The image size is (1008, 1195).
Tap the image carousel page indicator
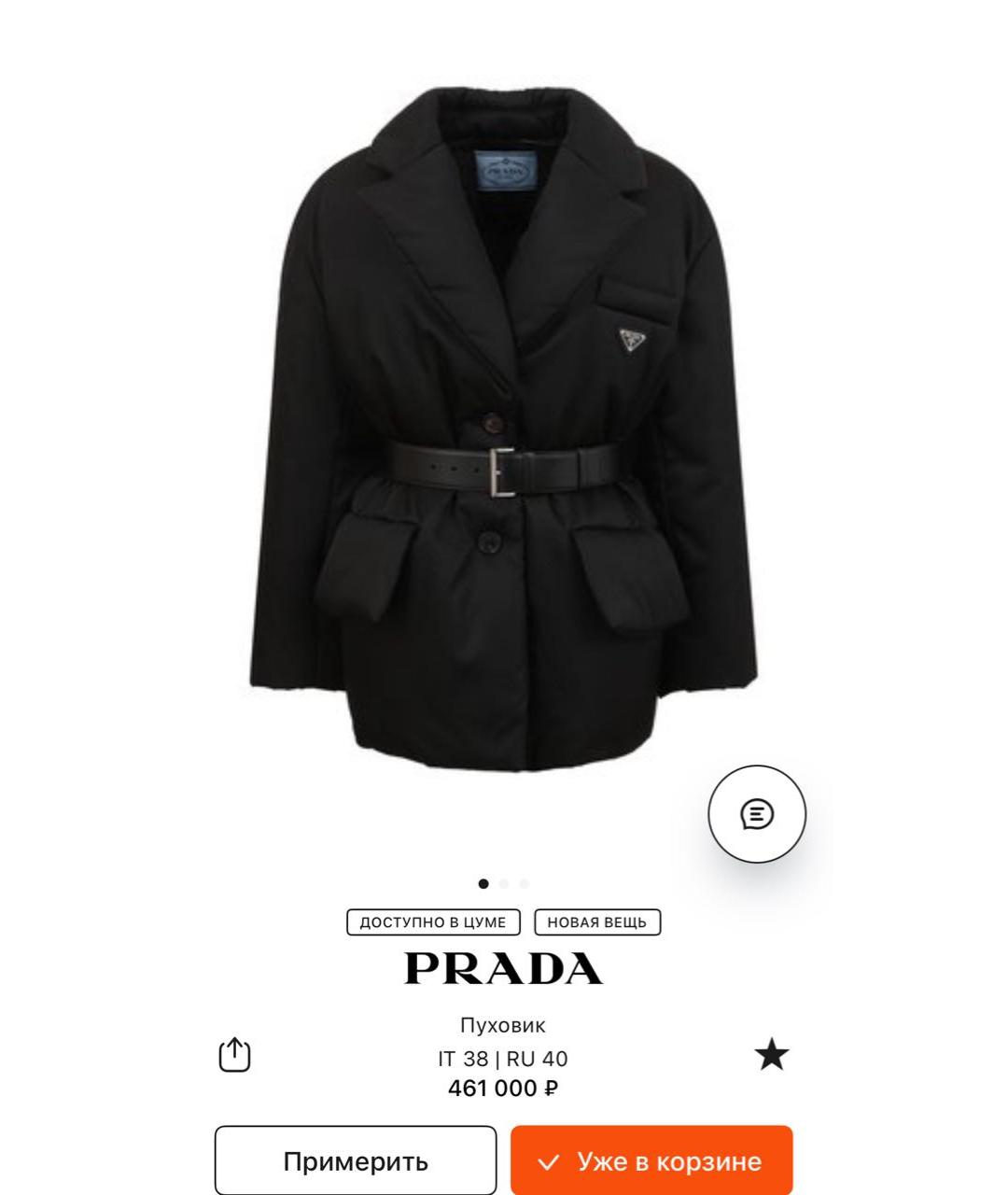click(x=504, y=883)
